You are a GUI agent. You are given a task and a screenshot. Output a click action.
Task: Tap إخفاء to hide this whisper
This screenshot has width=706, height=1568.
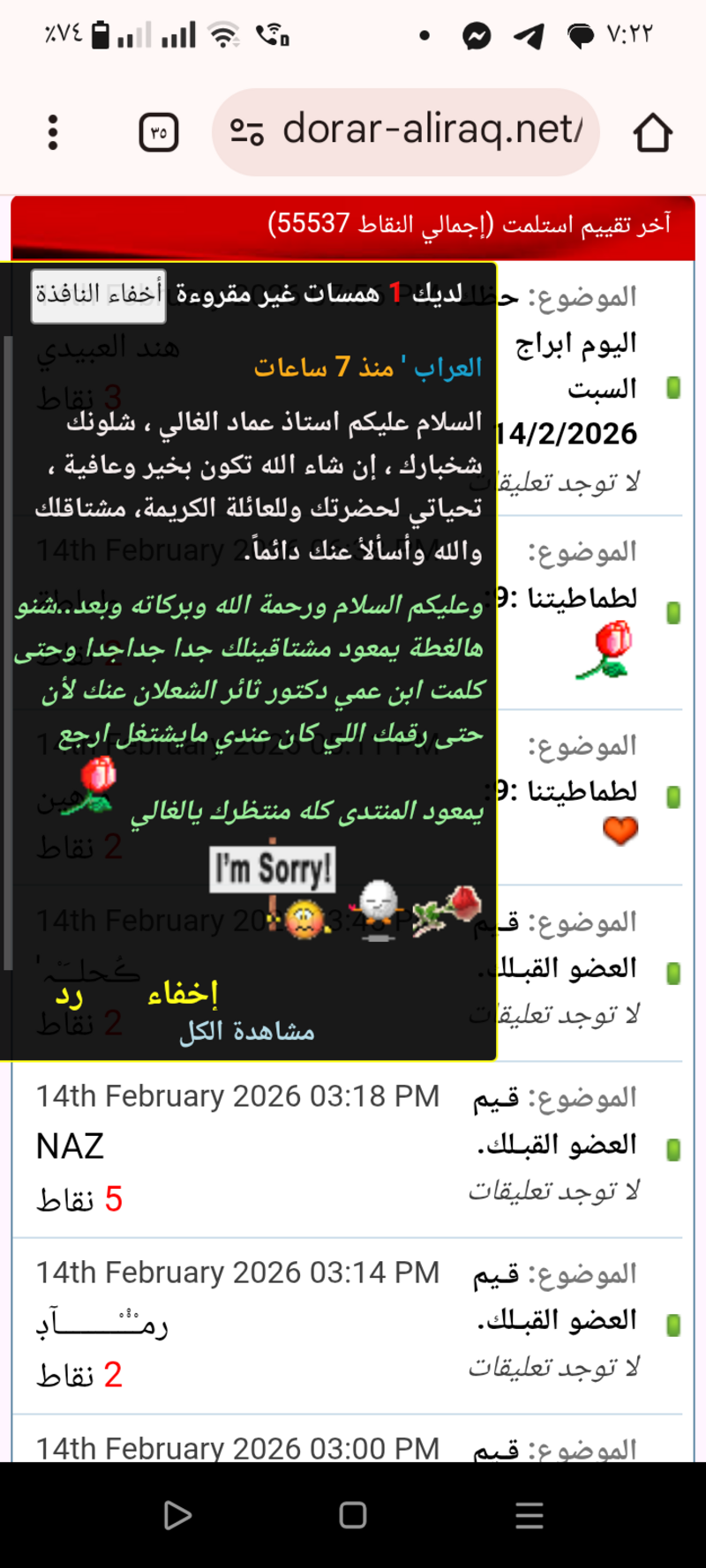point(182,994)
